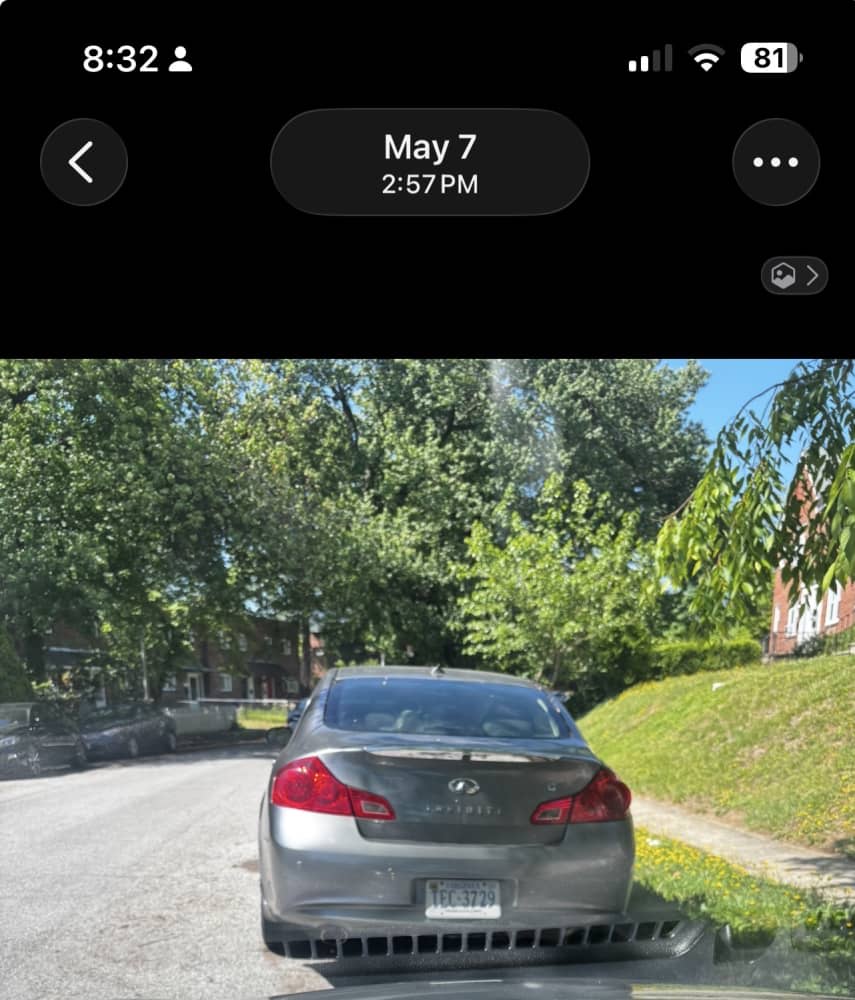Go back with the back arrow
The image size is (855, 1000).
coord(84,162)
